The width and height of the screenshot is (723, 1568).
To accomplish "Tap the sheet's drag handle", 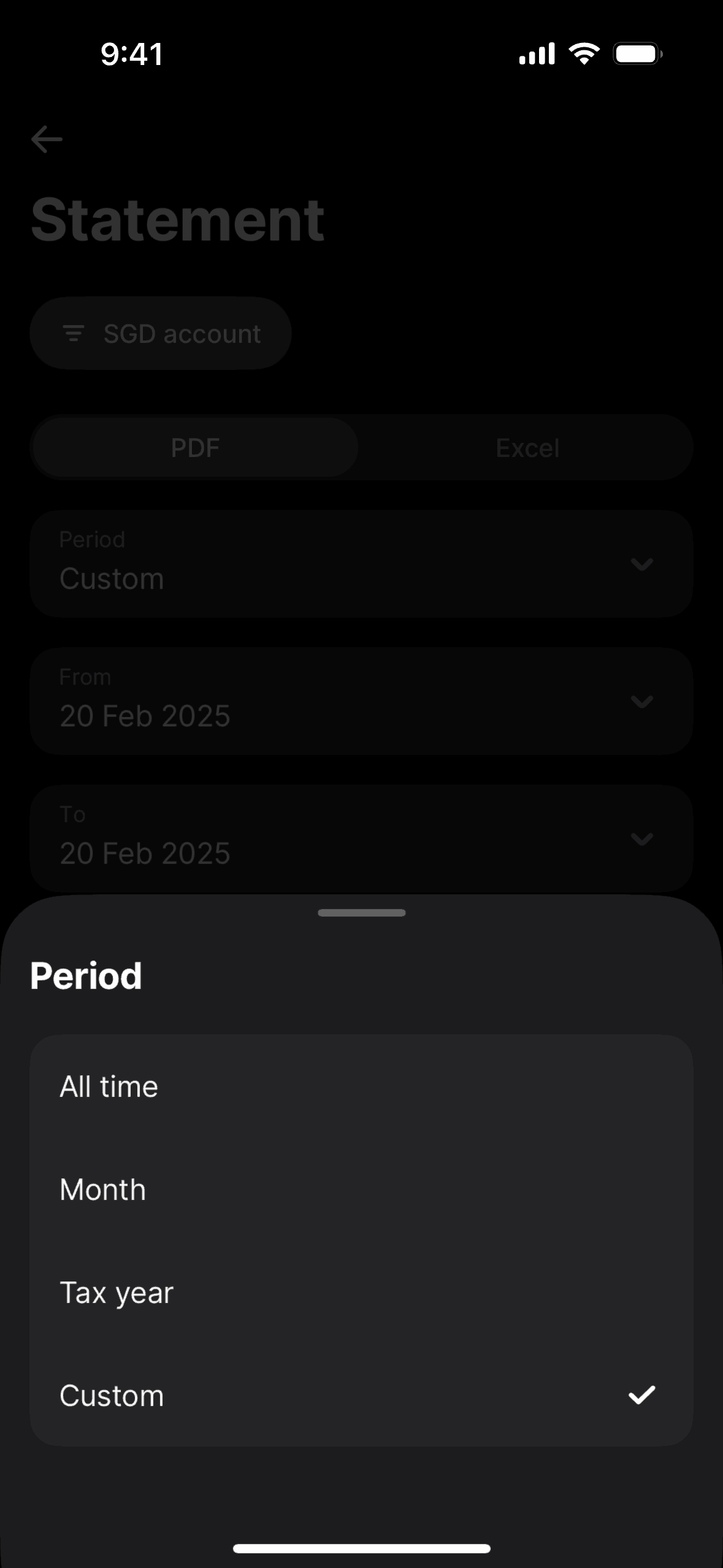I will click(361, 913).
